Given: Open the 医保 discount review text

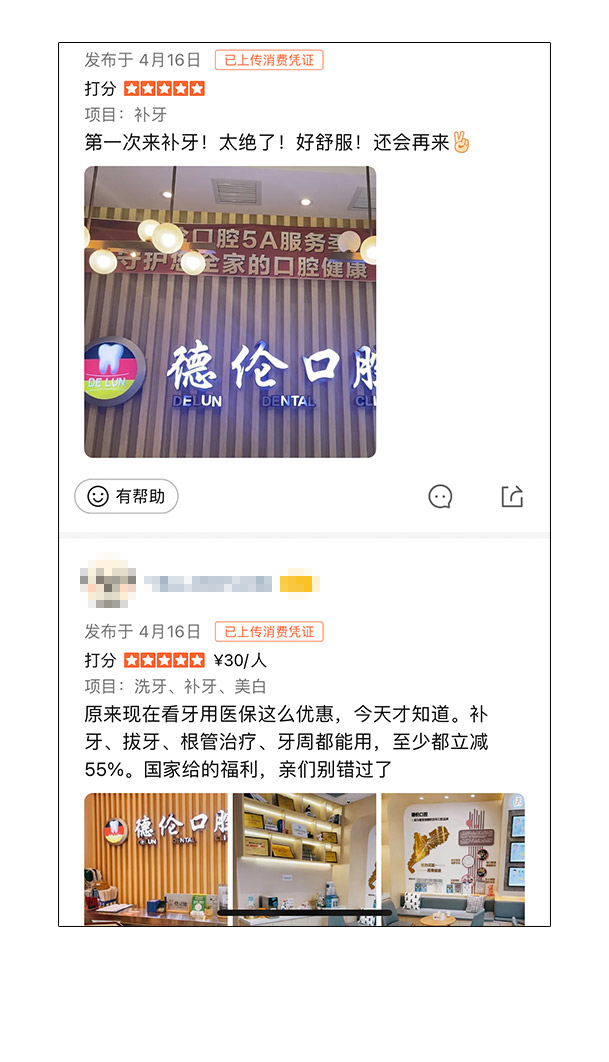Looking at the screenshot, I should point(288,742).
